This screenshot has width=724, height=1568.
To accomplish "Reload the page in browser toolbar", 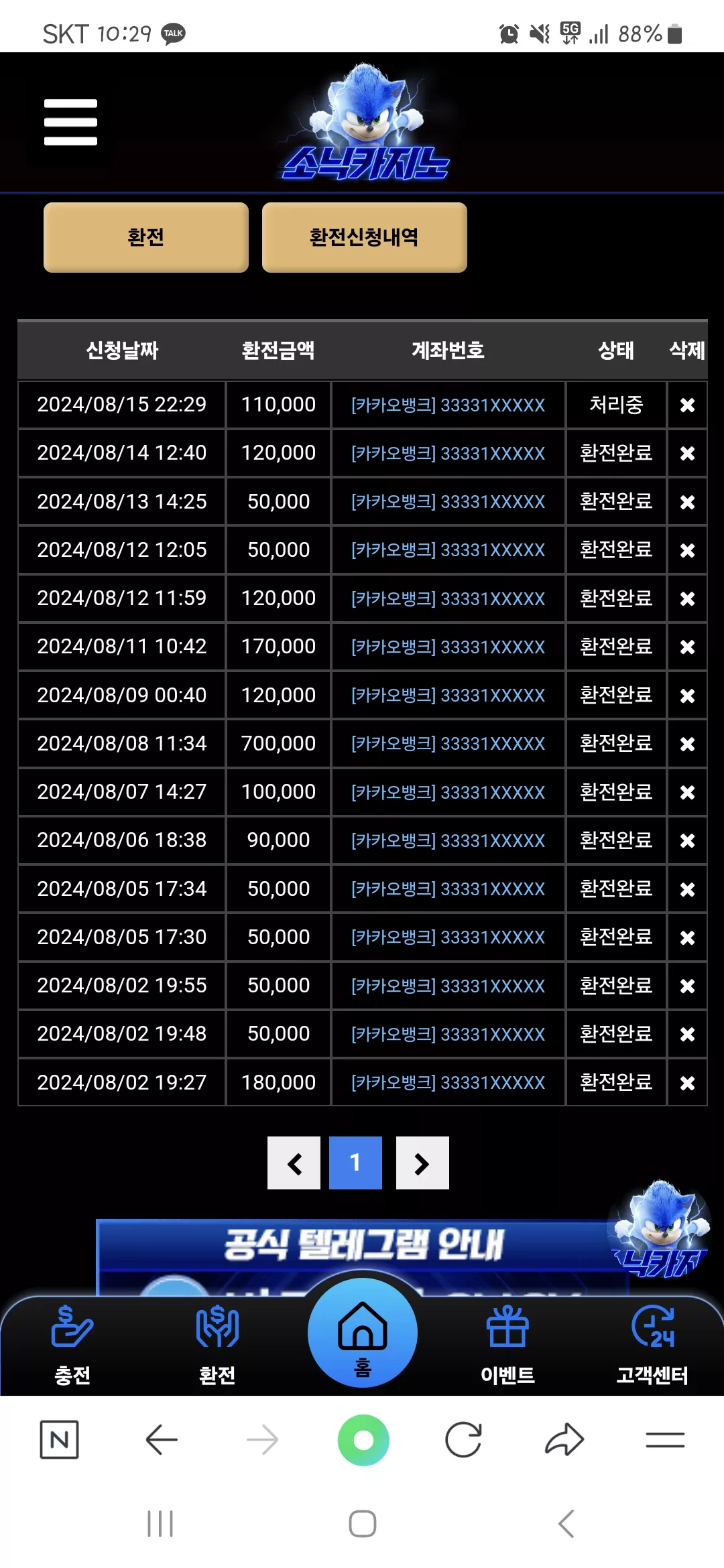I will coord(463,1439).
